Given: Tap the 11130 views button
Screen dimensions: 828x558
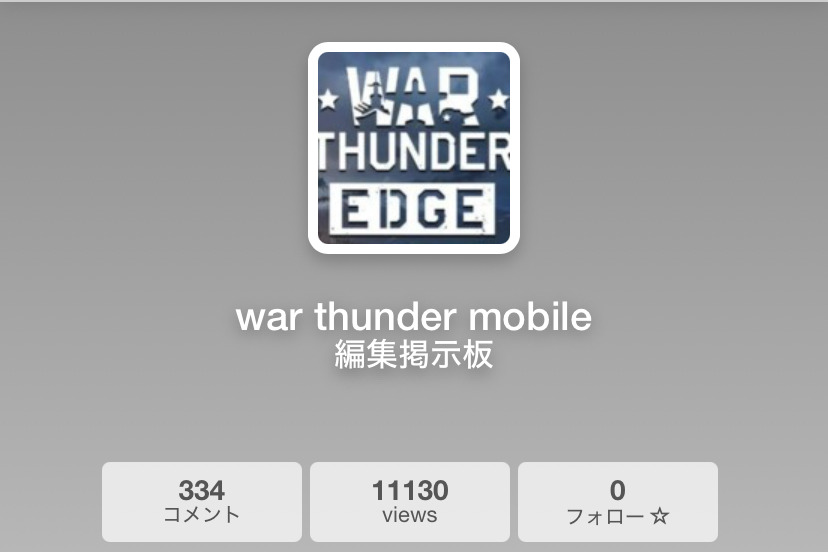Looking at the screenshot, I should pyautogui.click(x=410, y=502).
